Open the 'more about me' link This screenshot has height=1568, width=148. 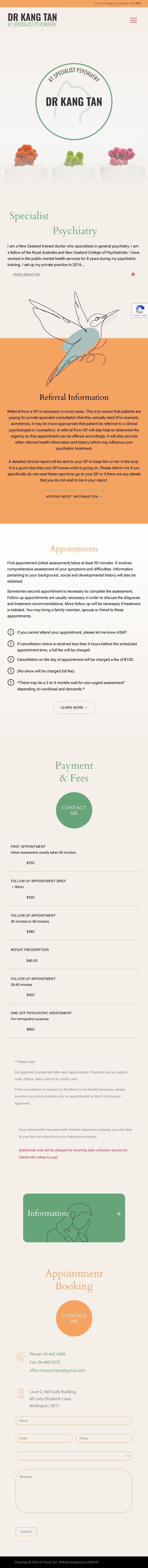click(x=26, y=274)
